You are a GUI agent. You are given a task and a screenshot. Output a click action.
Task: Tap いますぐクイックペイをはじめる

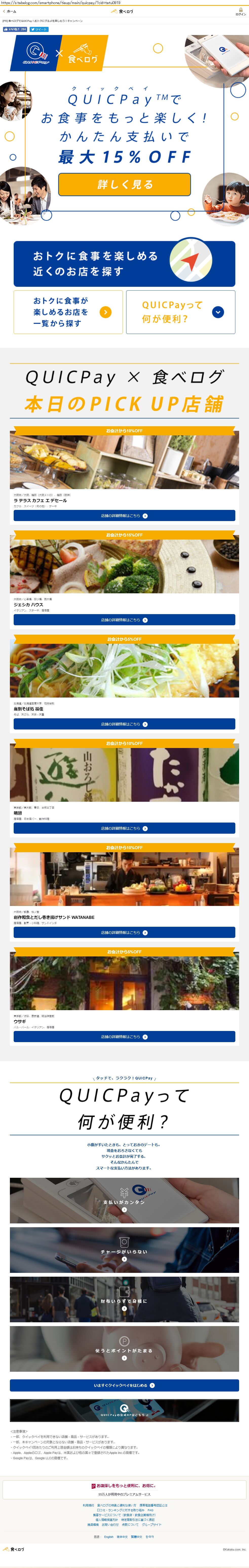[x=124, y=1385]
